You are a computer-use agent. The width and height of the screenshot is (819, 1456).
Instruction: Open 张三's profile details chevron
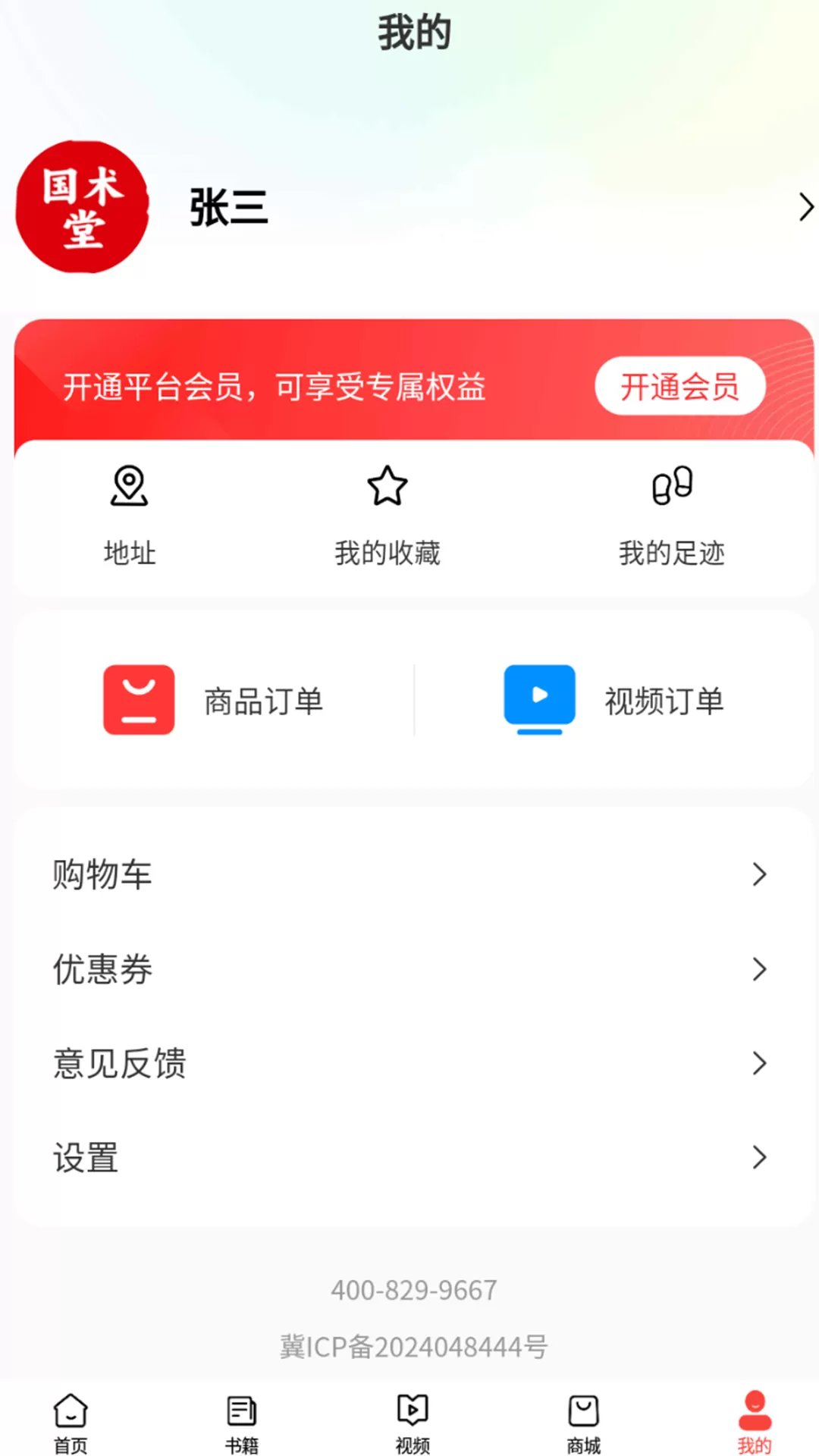coord(806,207)
